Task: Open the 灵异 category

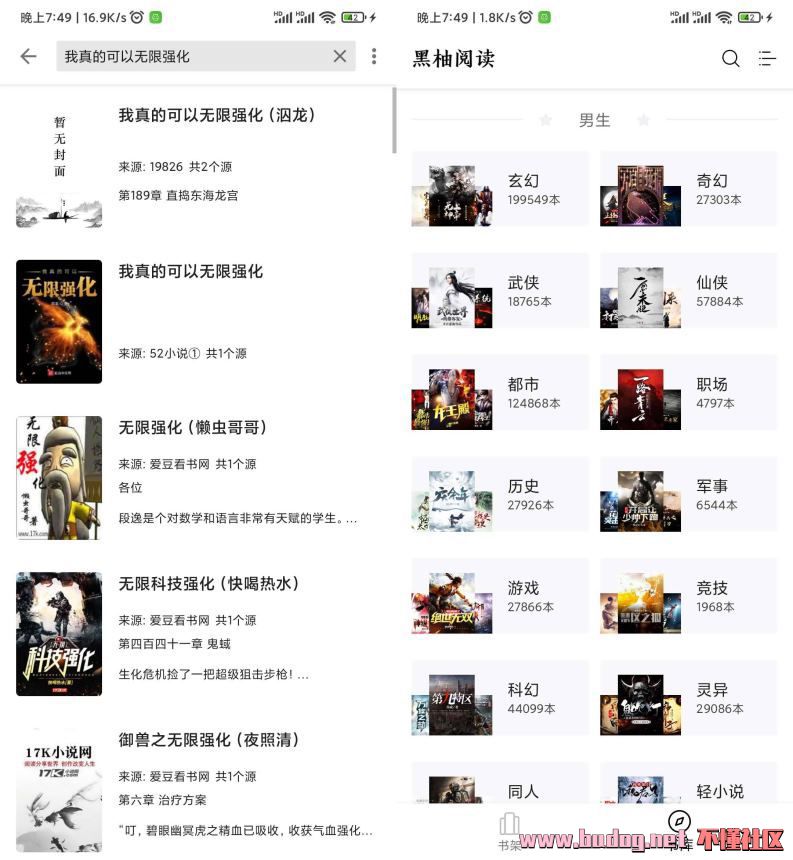Action: 688,698
